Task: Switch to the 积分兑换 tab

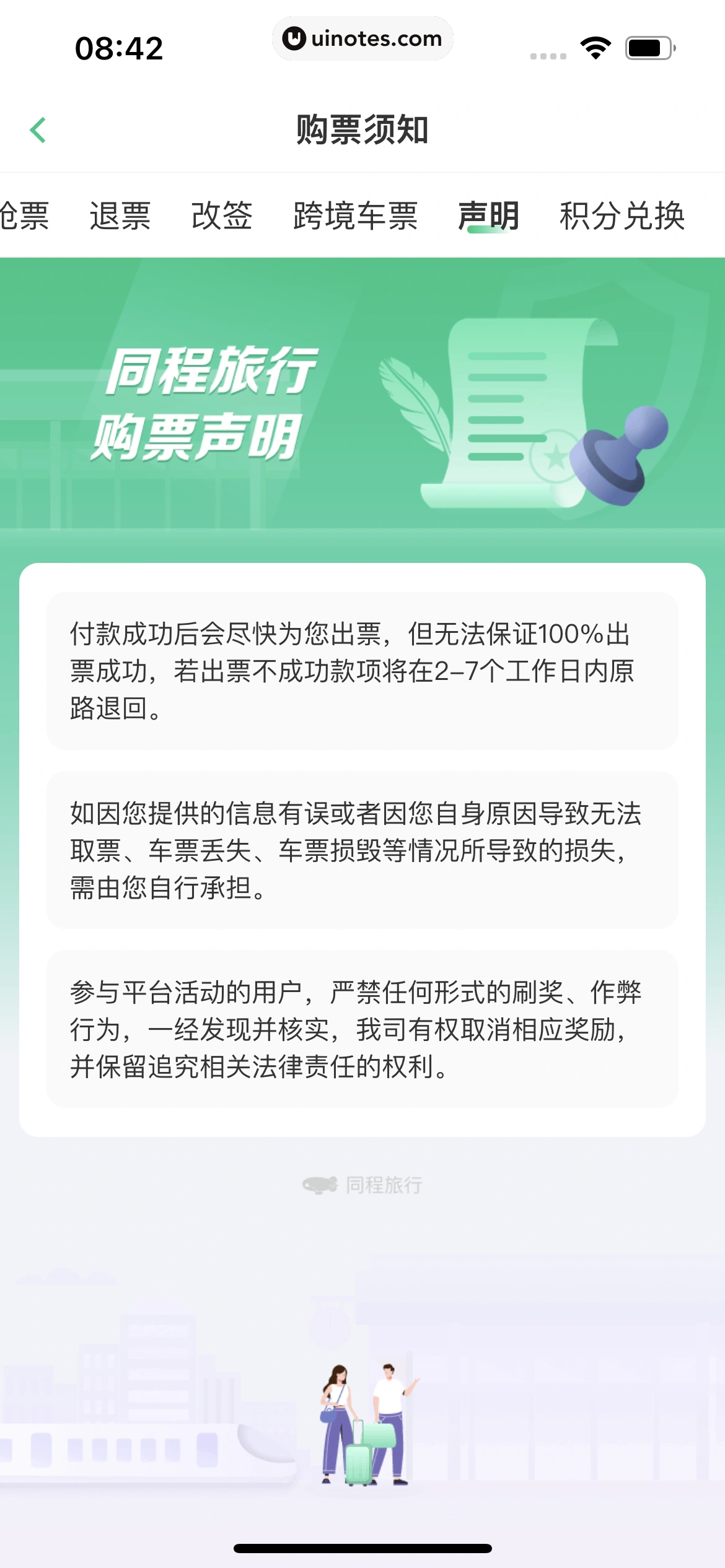Action: [x=622, y=216]
